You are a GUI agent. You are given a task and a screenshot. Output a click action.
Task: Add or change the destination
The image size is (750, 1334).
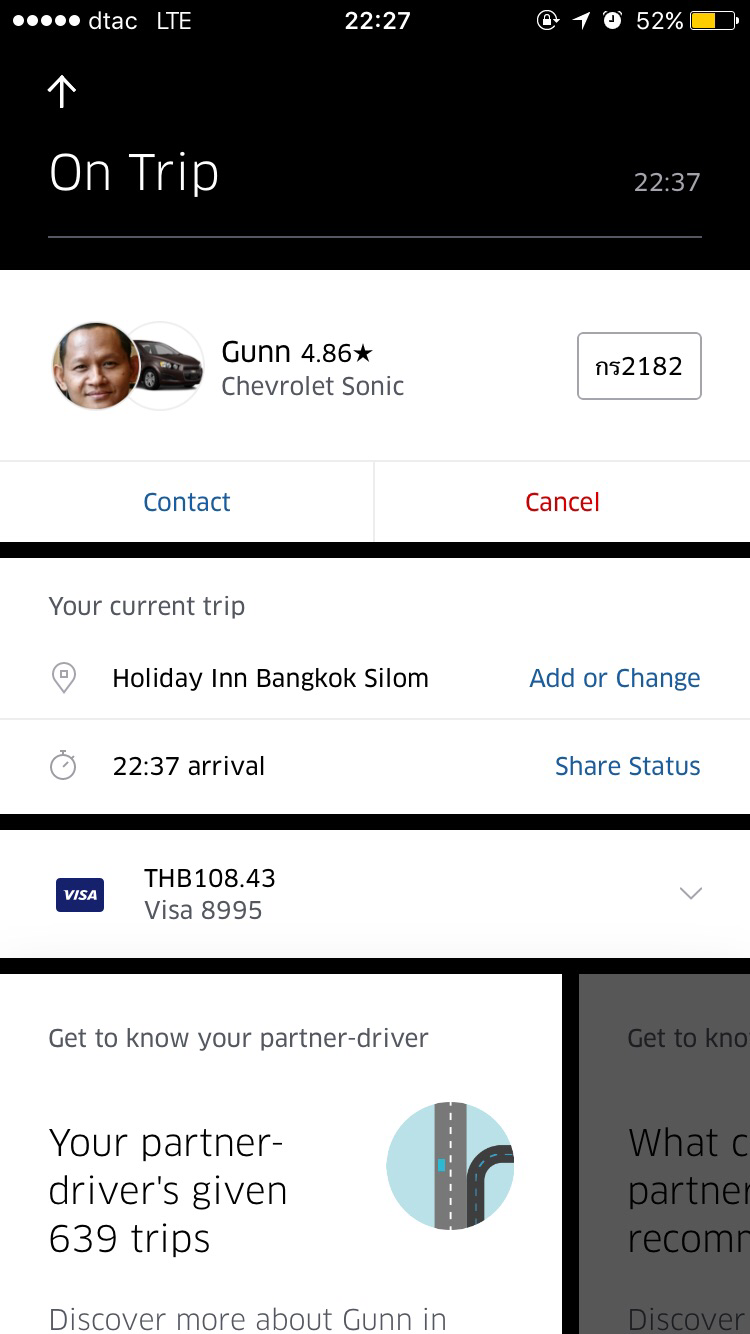click(x=614, y=678)
